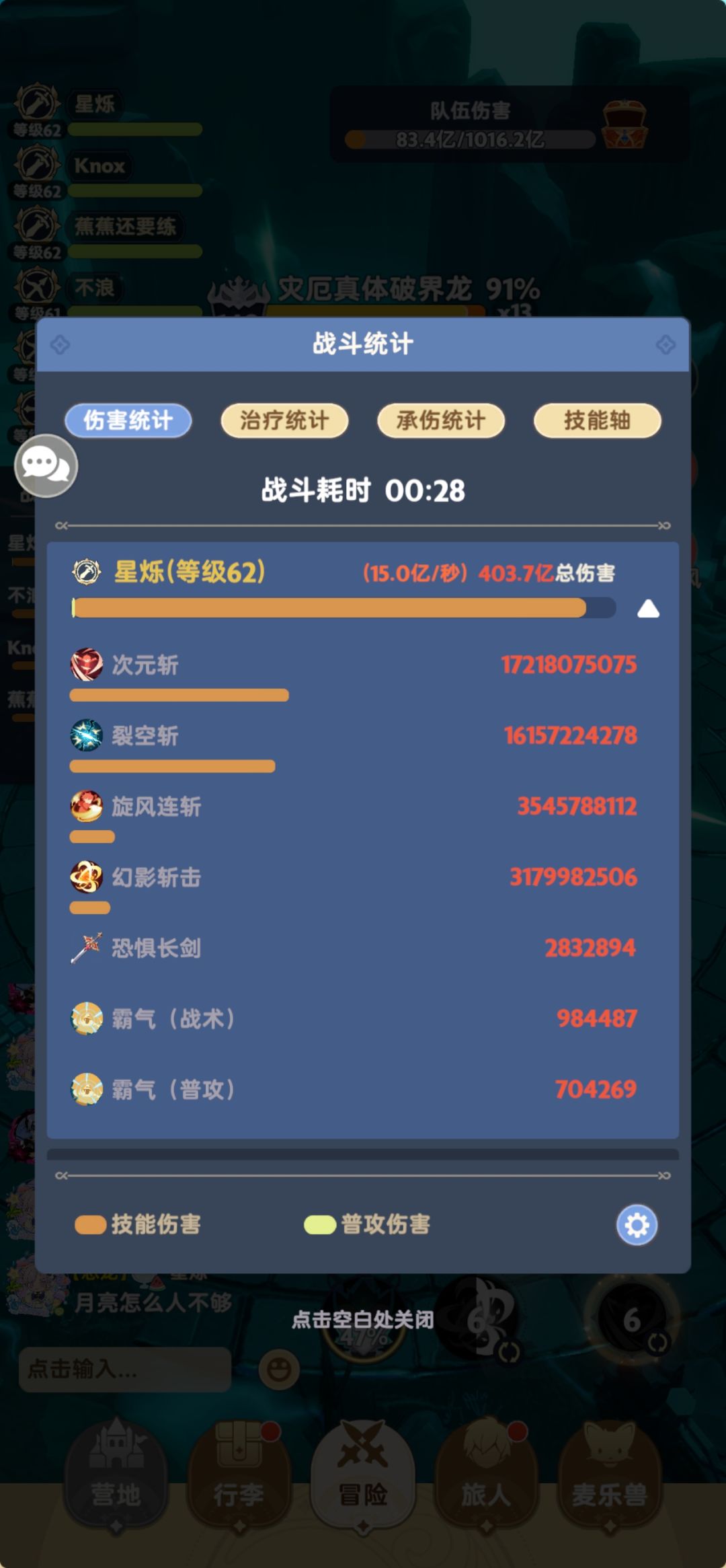Tap 点击空白处关闭 to close the panel
This screenshot has width=726, height=1568.
click(363, 1319)
